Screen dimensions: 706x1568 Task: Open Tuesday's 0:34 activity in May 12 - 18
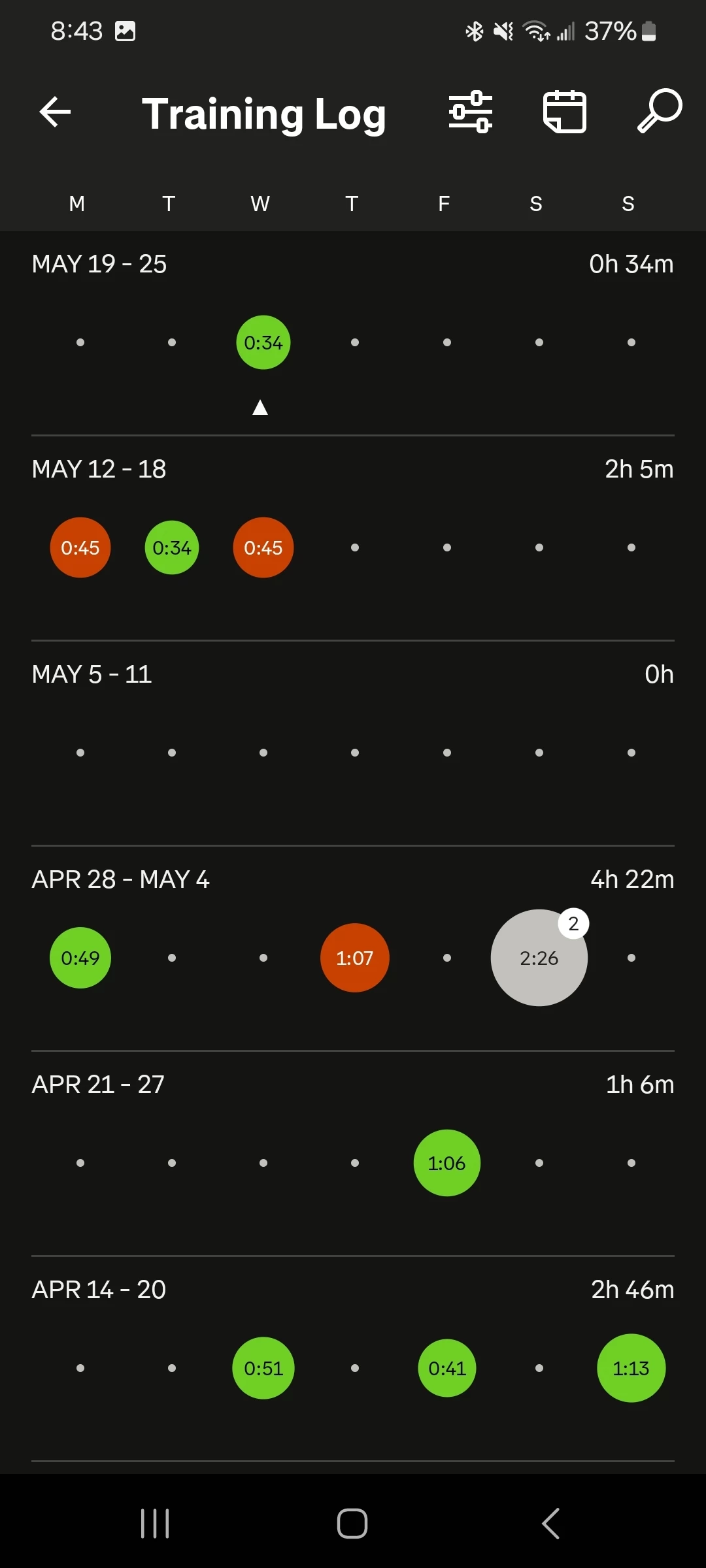[x=172, y=547]
